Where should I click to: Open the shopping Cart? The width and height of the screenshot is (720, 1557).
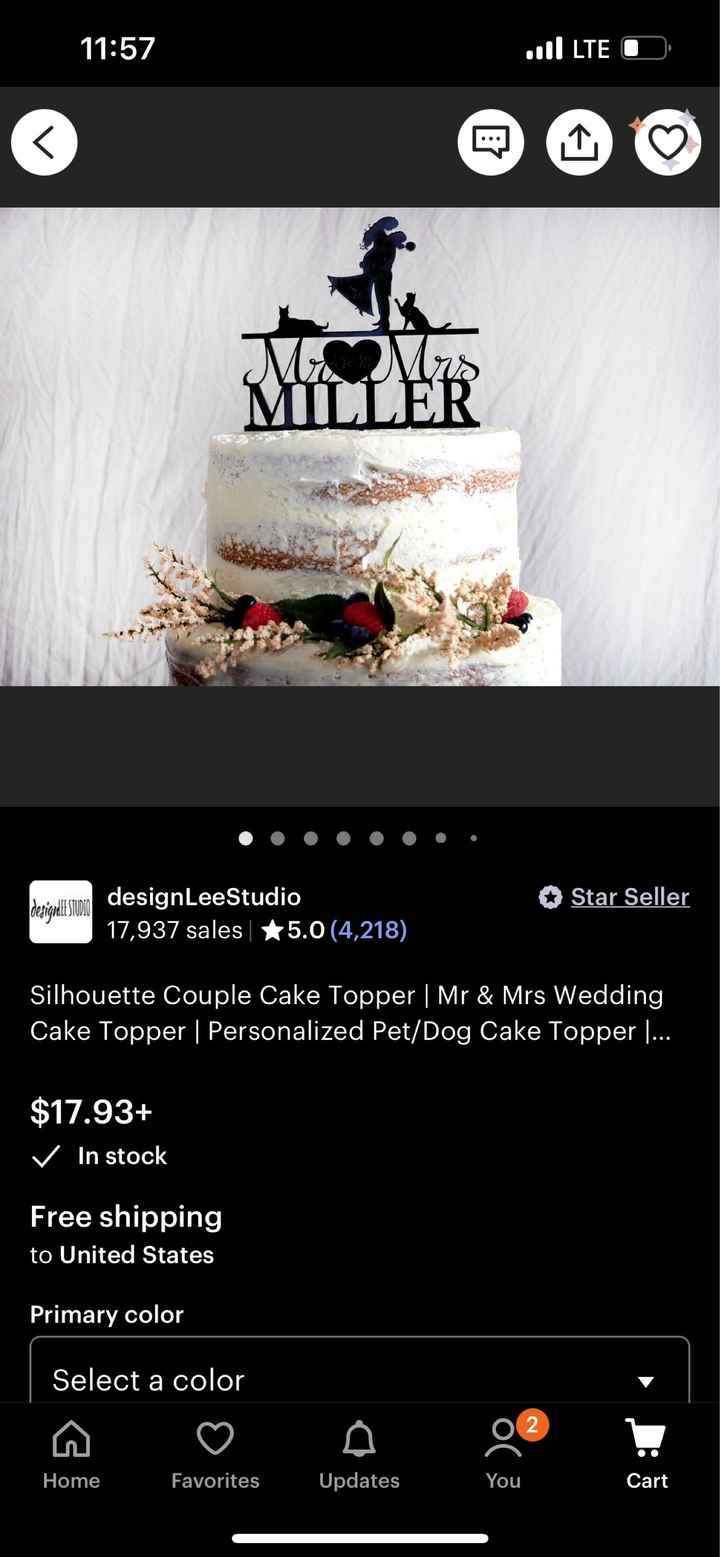647,1456
